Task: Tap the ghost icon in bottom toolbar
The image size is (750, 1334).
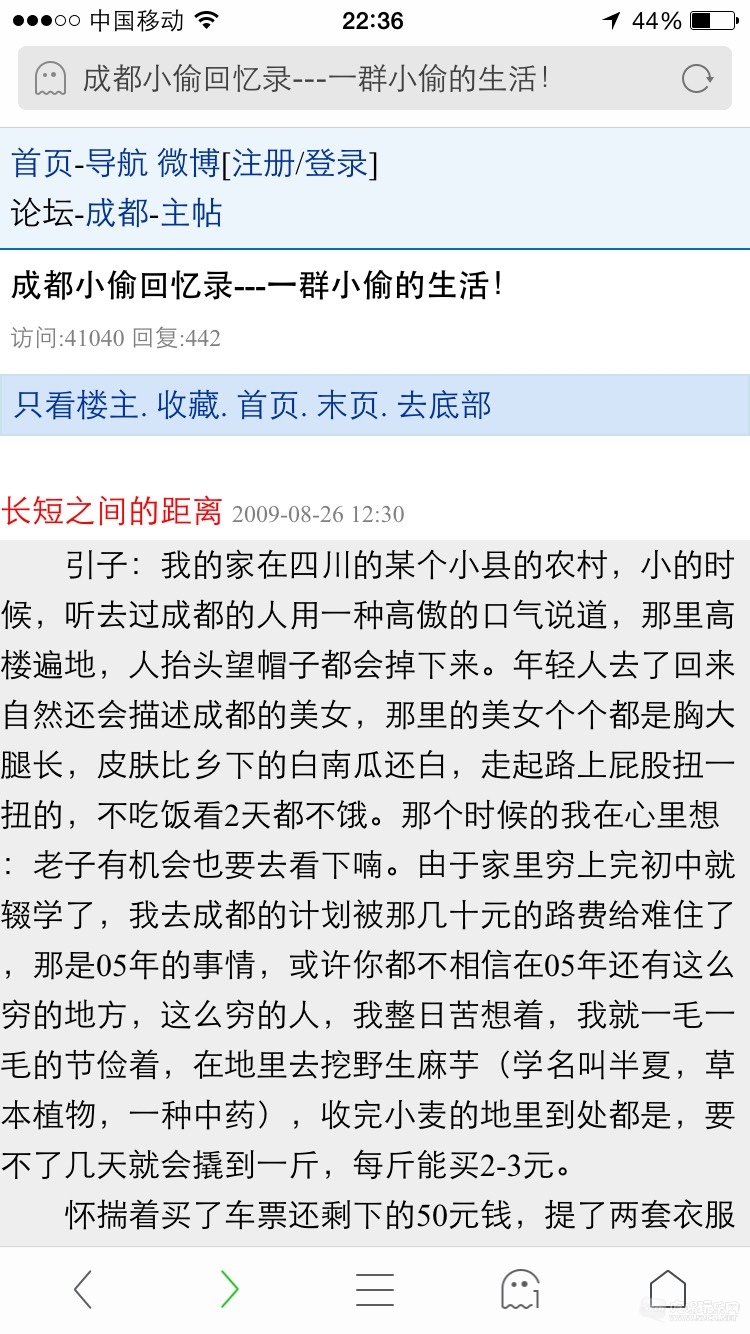Action: 521,1290
